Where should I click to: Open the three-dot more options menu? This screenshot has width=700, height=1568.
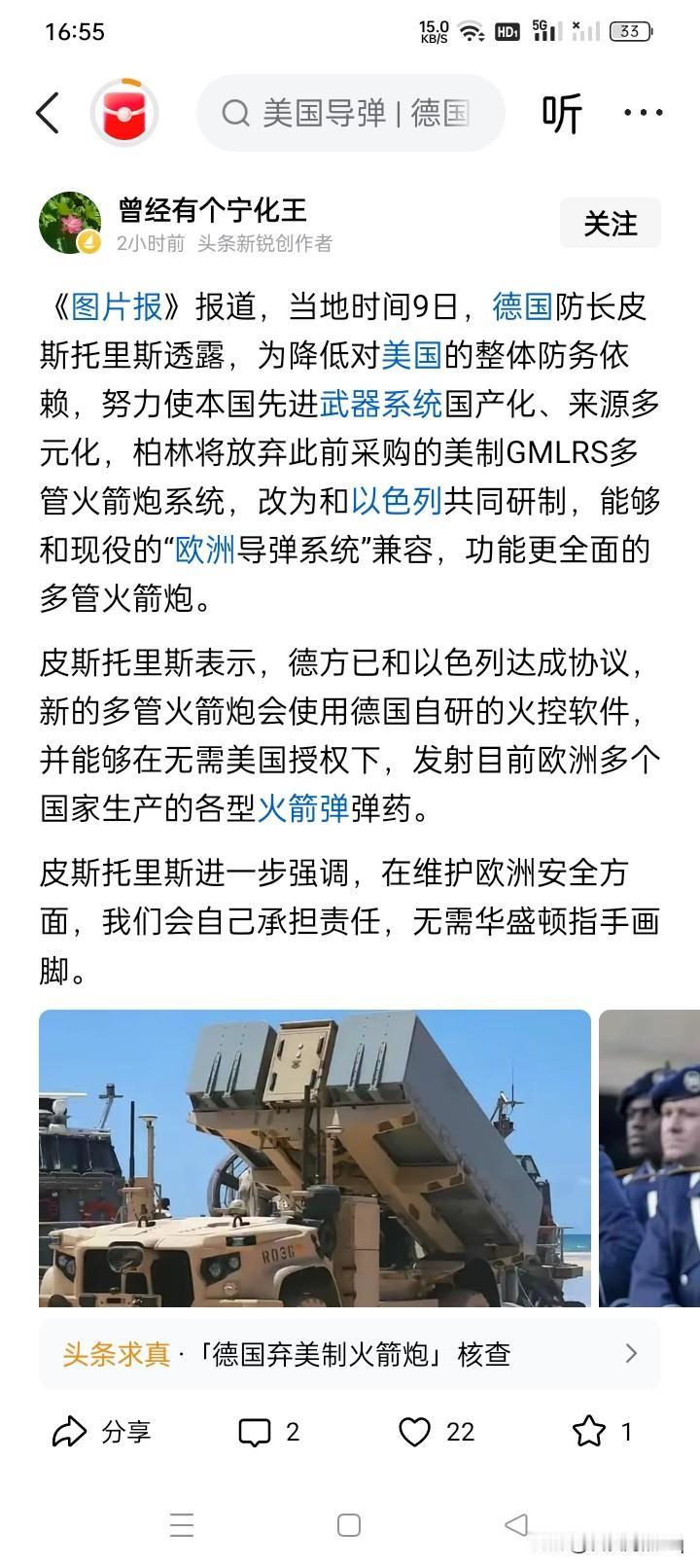(645, 112)
